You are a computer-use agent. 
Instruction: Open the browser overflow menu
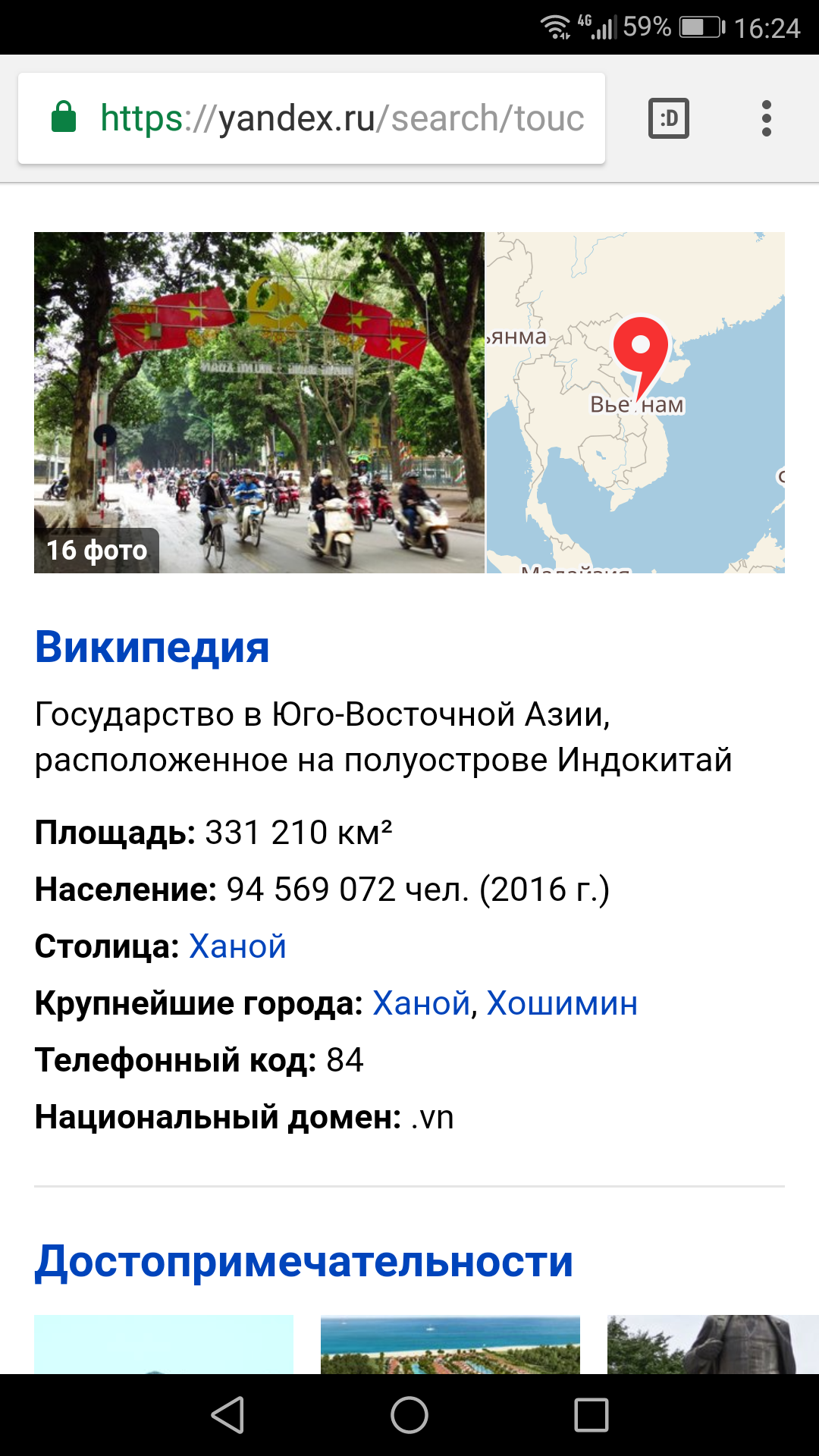point(766,118)
